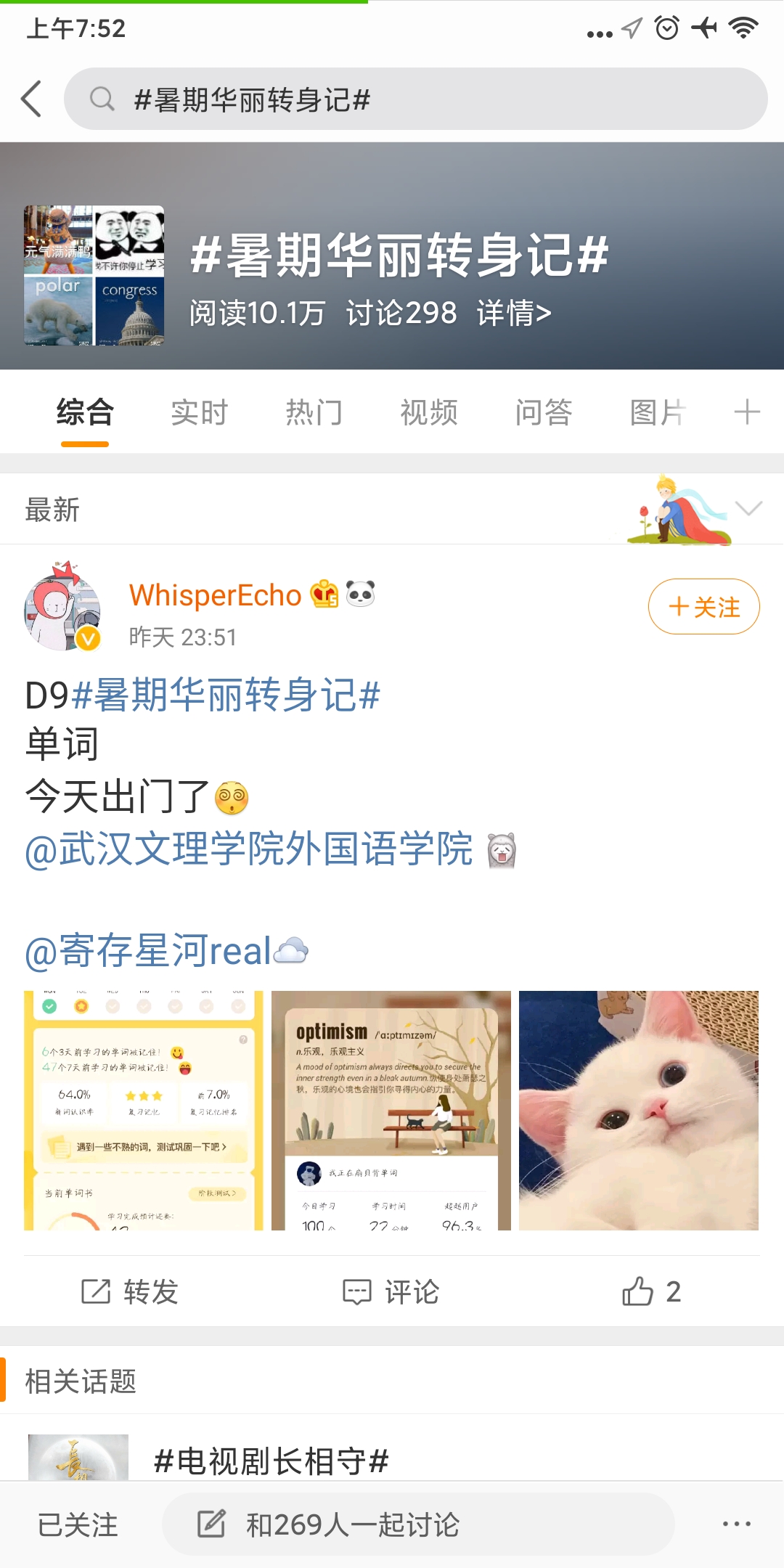Visit the @寄存星河real mention
This screenshot has height=1568, width=784.
[x=149, y=951]
